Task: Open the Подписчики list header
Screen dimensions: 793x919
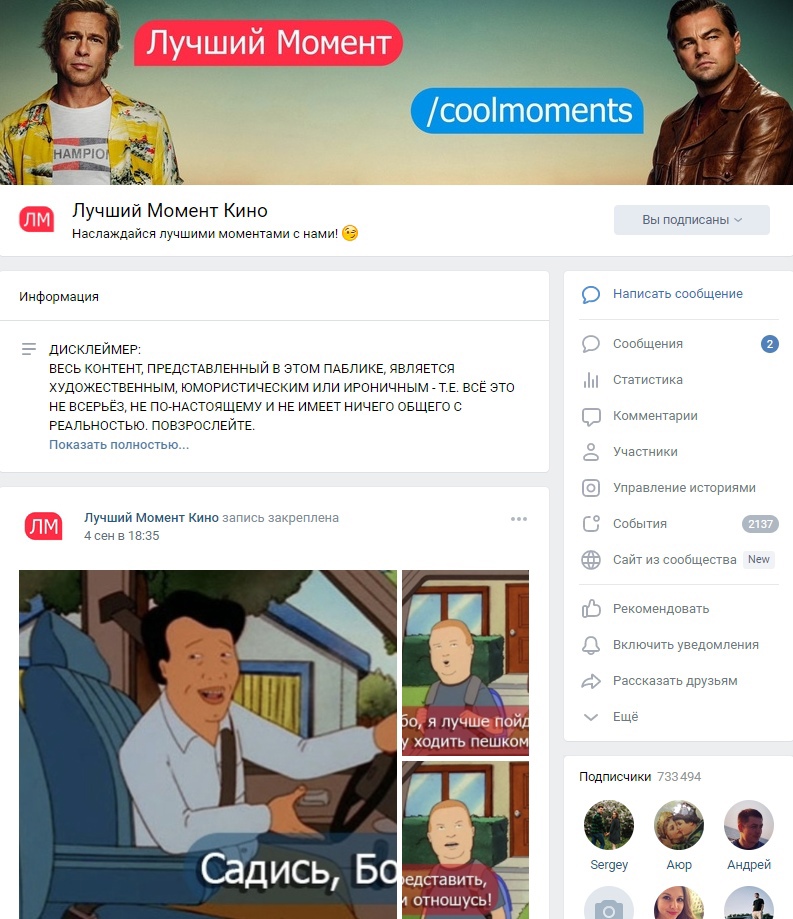Action: tap(615, 777)
